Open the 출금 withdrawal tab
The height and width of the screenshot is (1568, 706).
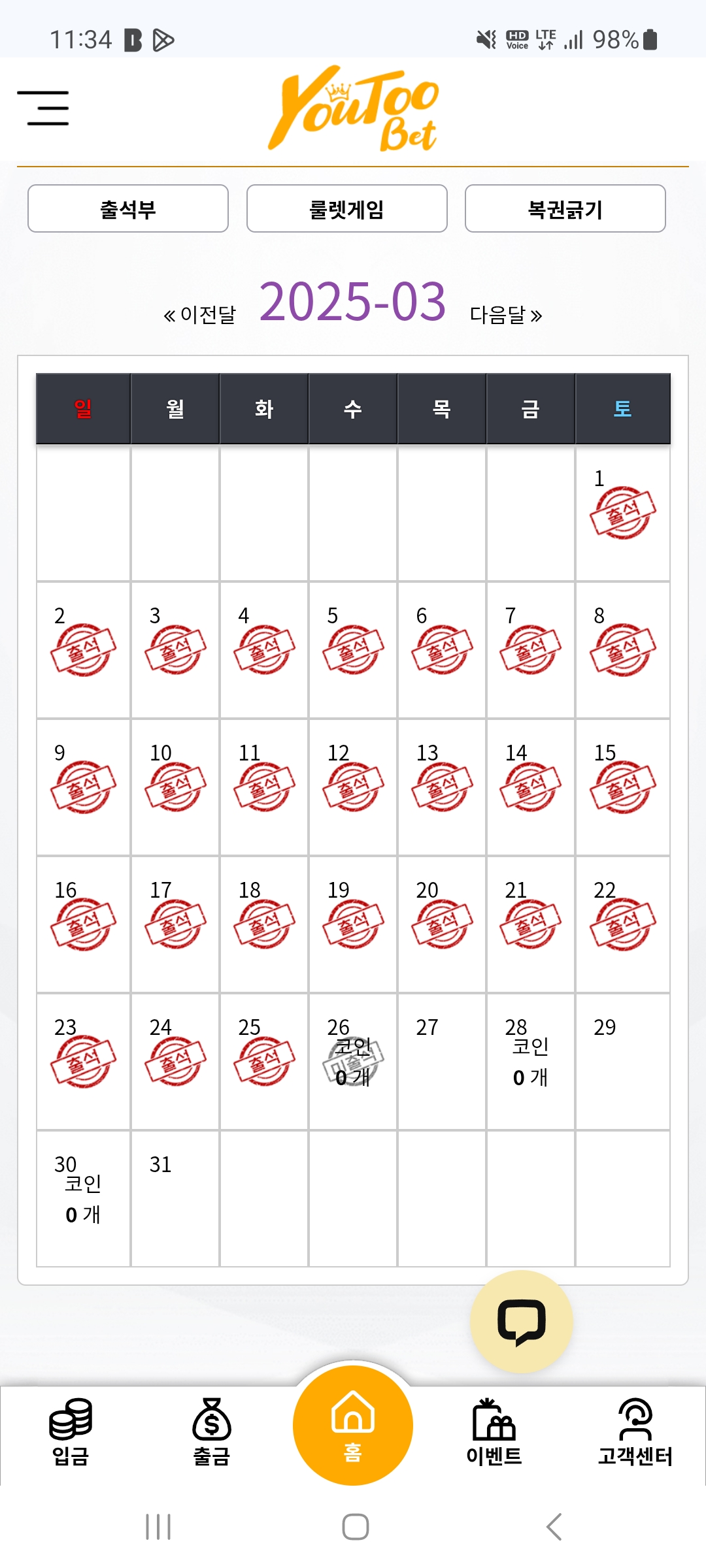click(212, 1432)
